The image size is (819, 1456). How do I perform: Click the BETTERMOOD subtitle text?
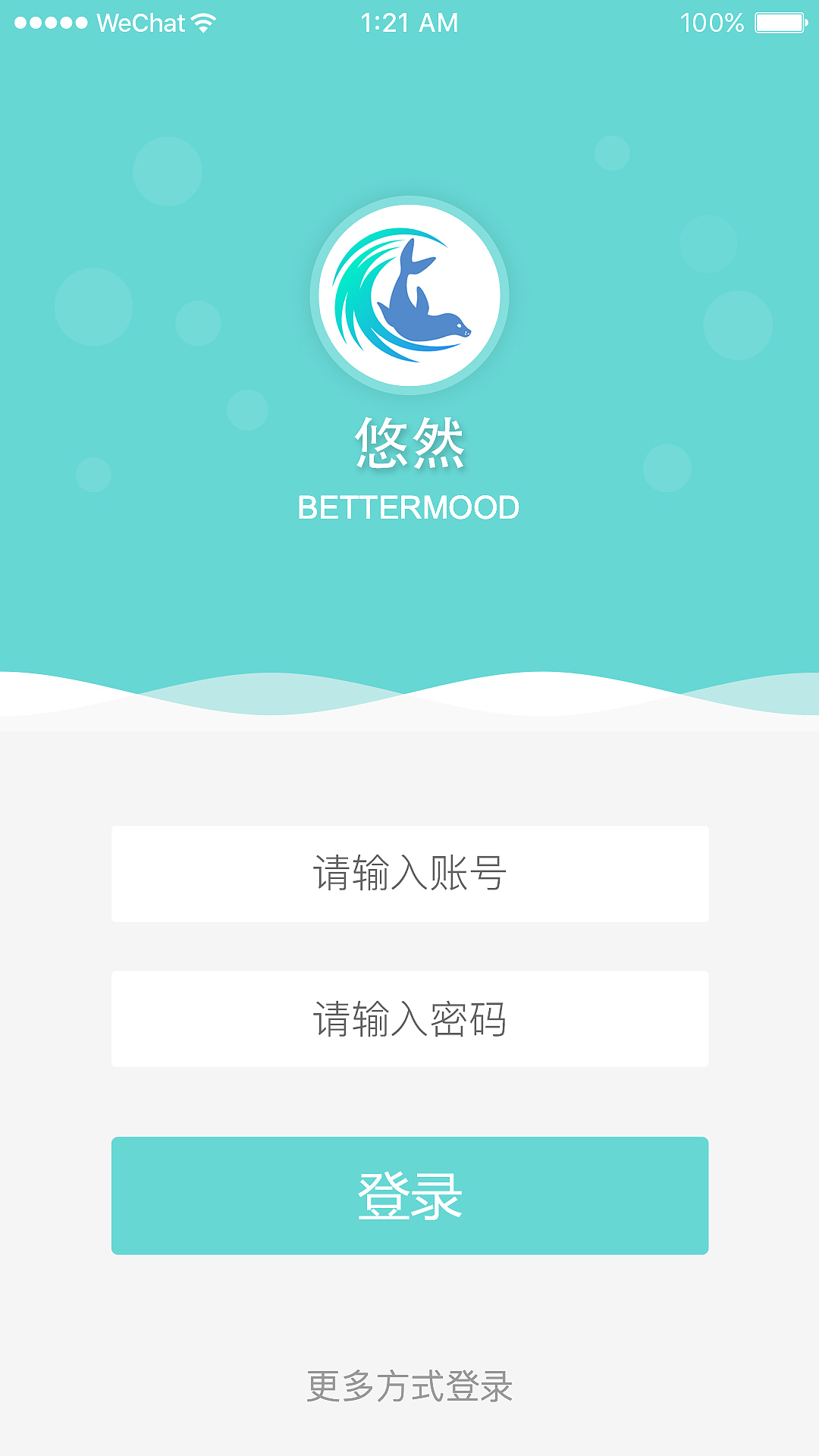point(409,508)
